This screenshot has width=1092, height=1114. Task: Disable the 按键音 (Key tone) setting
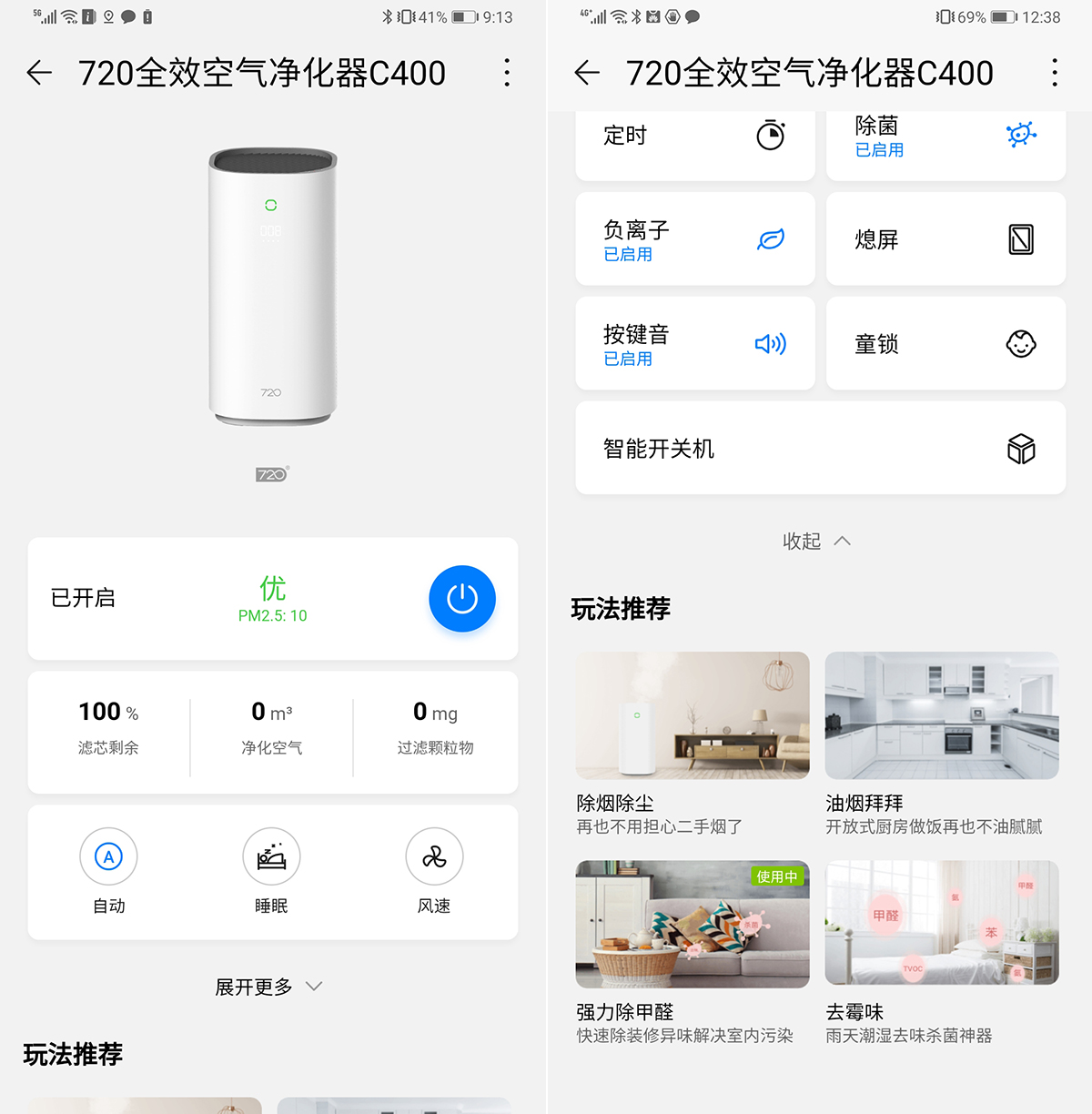pos(771,344)
